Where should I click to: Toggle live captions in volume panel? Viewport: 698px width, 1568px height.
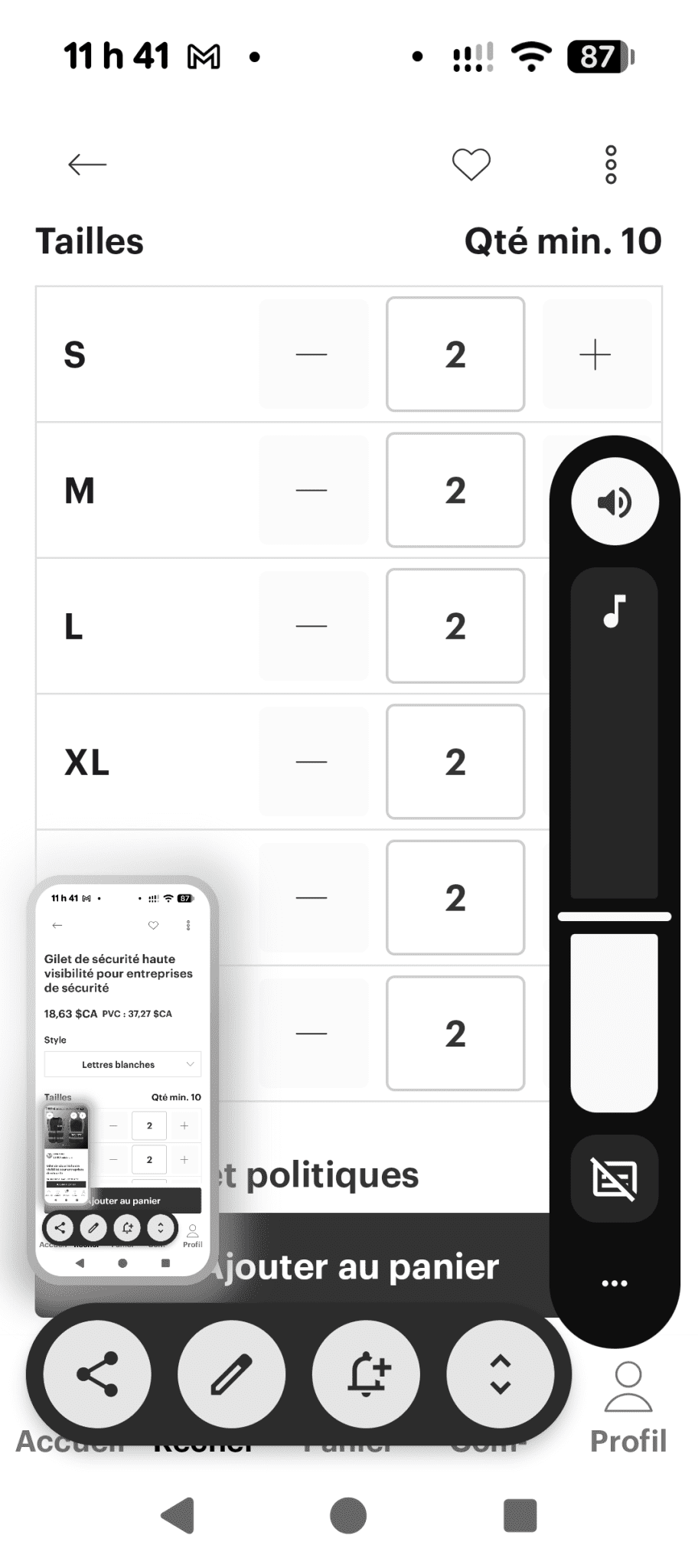pos(615,1178)
